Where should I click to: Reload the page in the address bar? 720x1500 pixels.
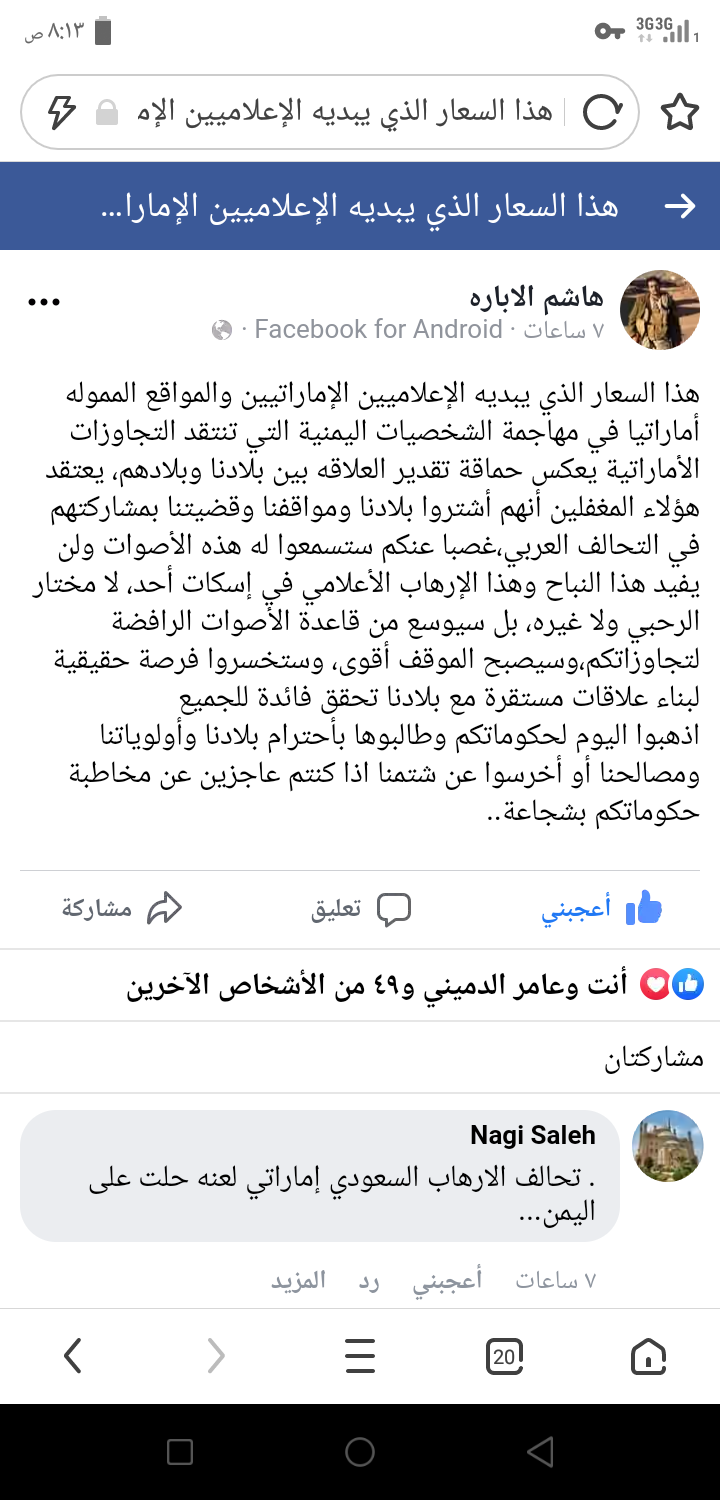pyautogui.click(x=602, y=112)
